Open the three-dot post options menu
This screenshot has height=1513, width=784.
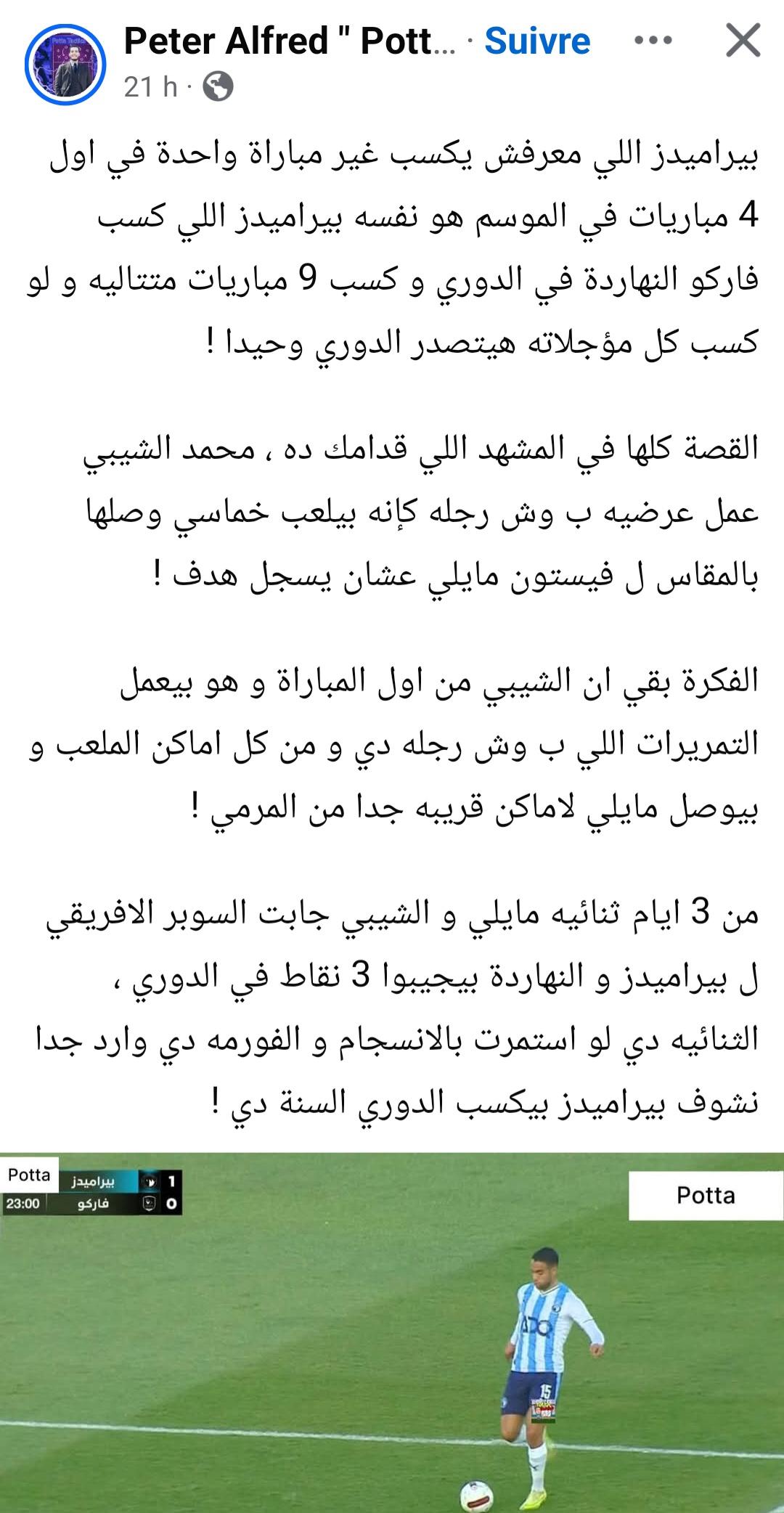point(653,41)
